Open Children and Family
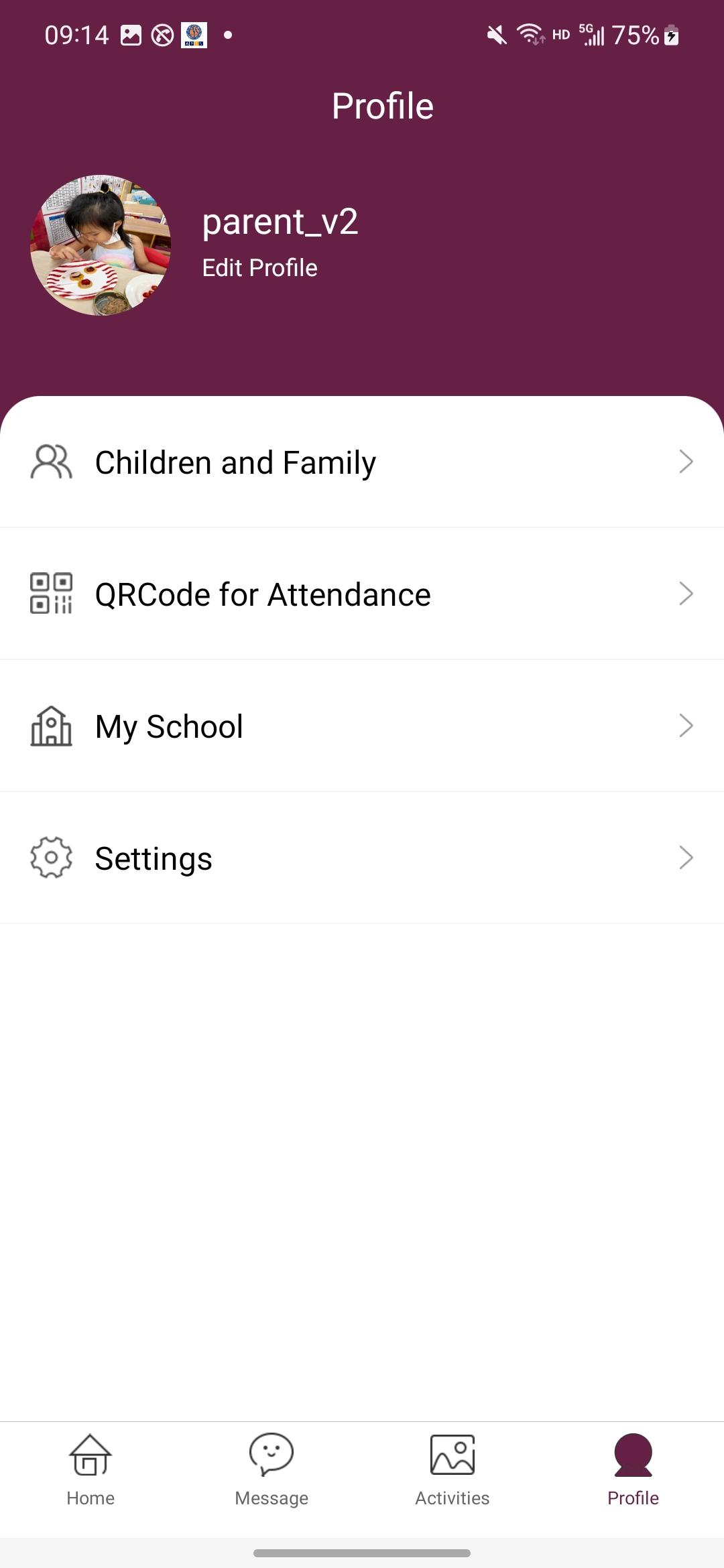The image size is (724, 1568). (x=362, y=462)
